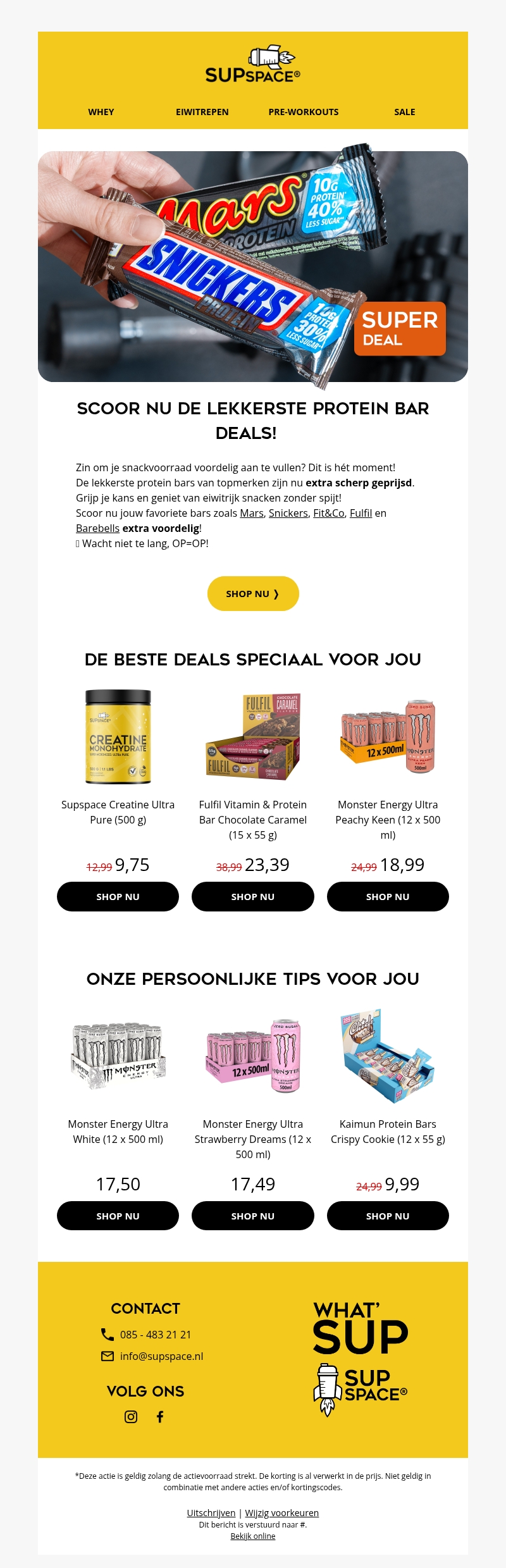Open the Supspace Facebook page
Viewport: 506px width, 1568px height.
160,1417
